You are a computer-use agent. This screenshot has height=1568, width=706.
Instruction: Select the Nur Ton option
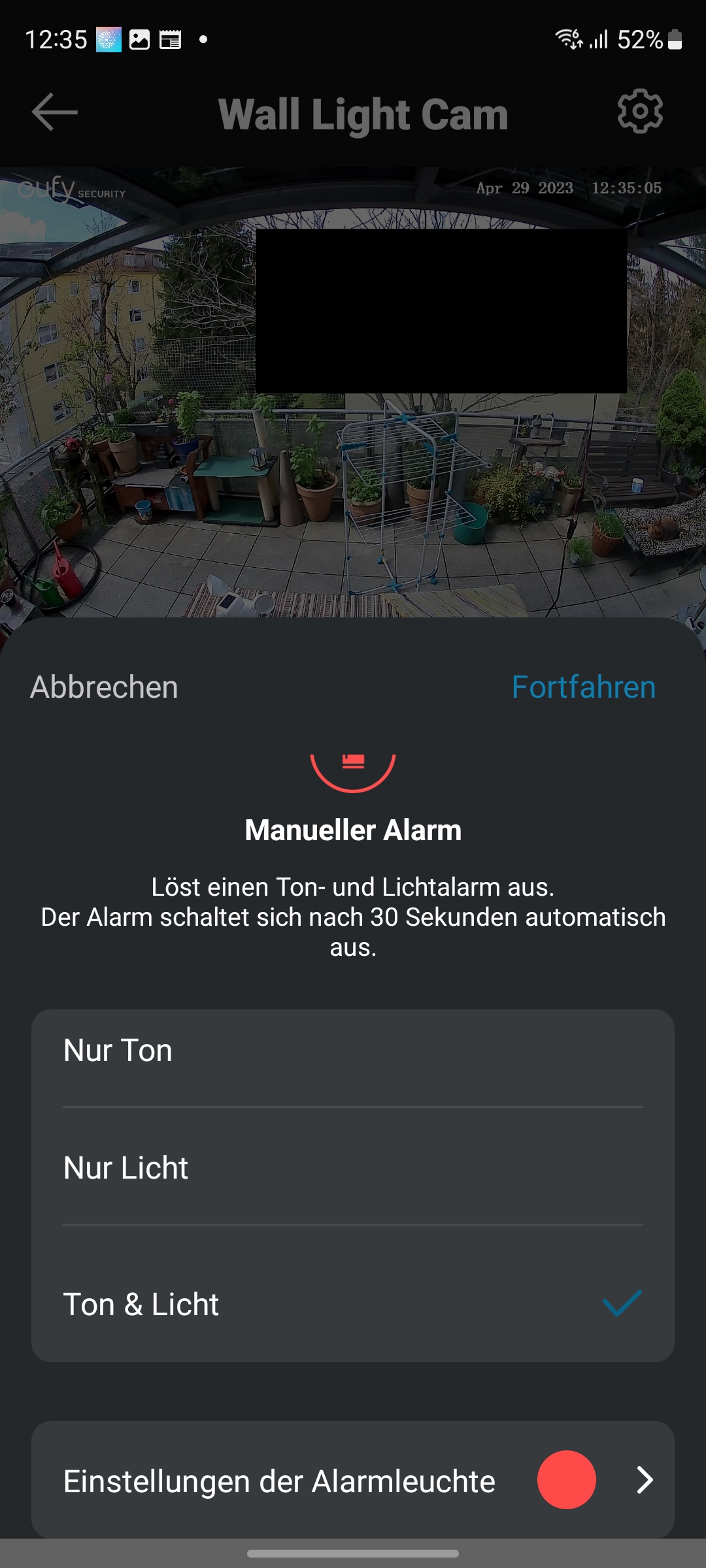(353, 1051)
